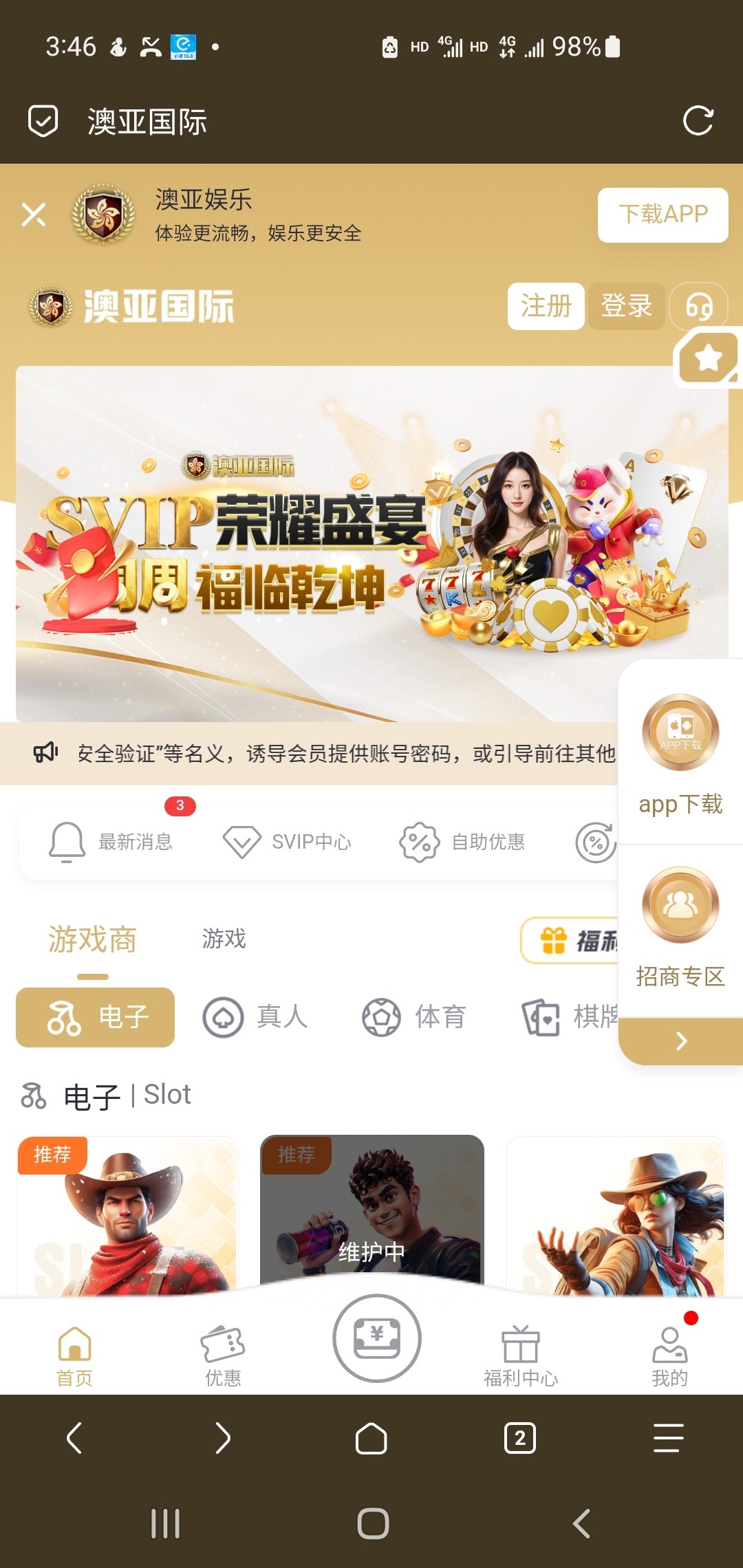743x1568 pixels.
Task: Tap the 下载APP button
Action: pyautogui.click(x=663, y=215)
